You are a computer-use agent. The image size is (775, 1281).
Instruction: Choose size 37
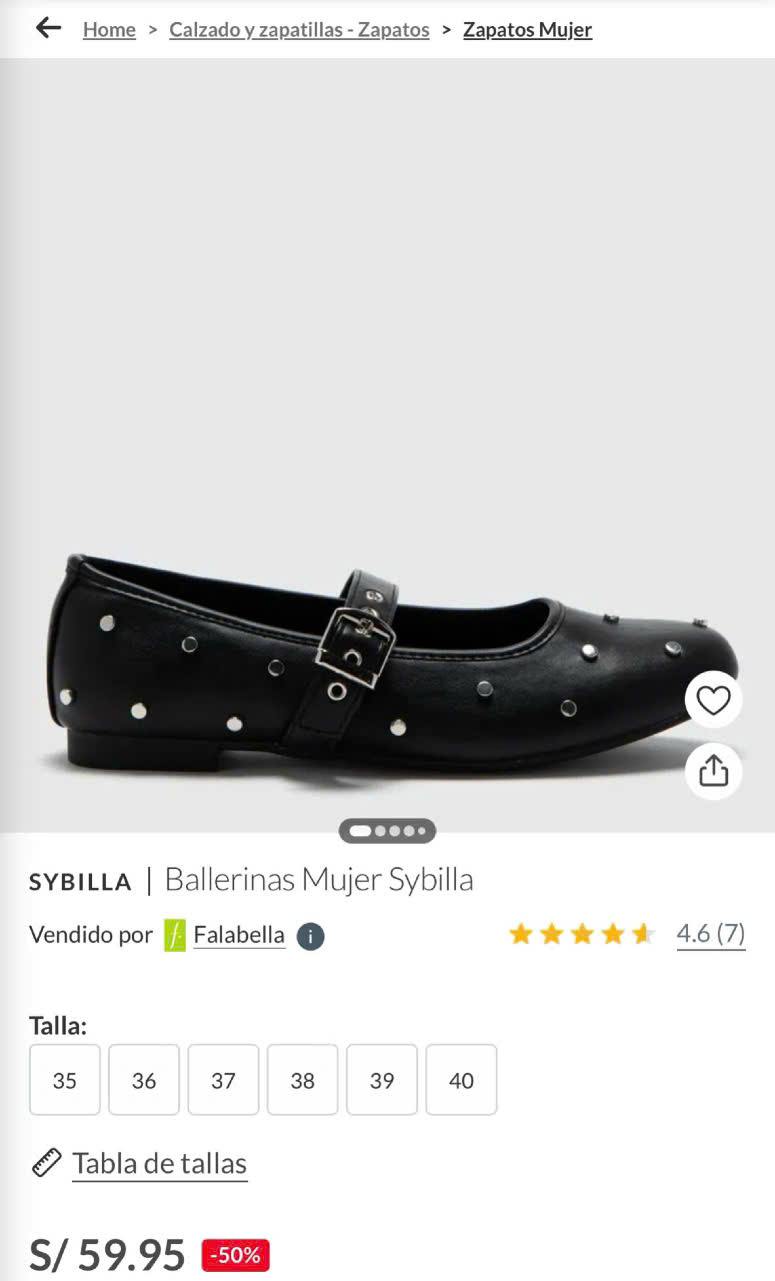point(223,1080)
